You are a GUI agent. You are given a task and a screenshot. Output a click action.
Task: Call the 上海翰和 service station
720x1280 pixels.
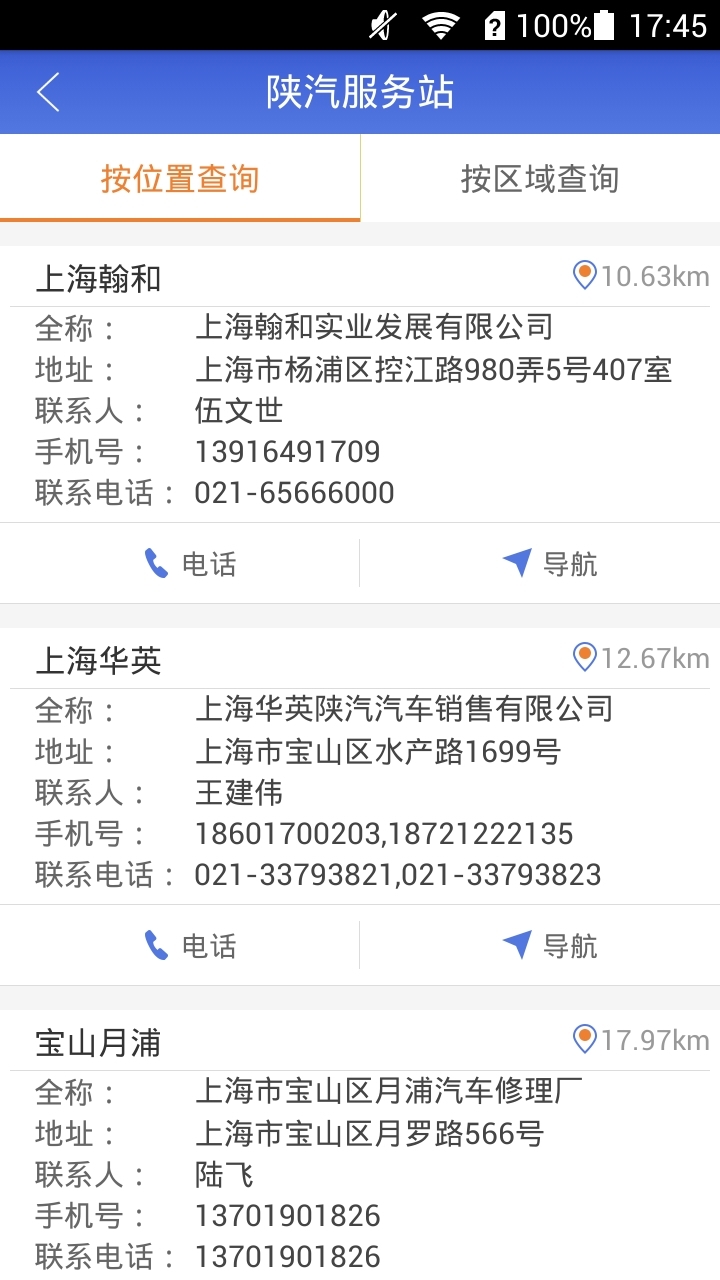(x=189, y=564)
